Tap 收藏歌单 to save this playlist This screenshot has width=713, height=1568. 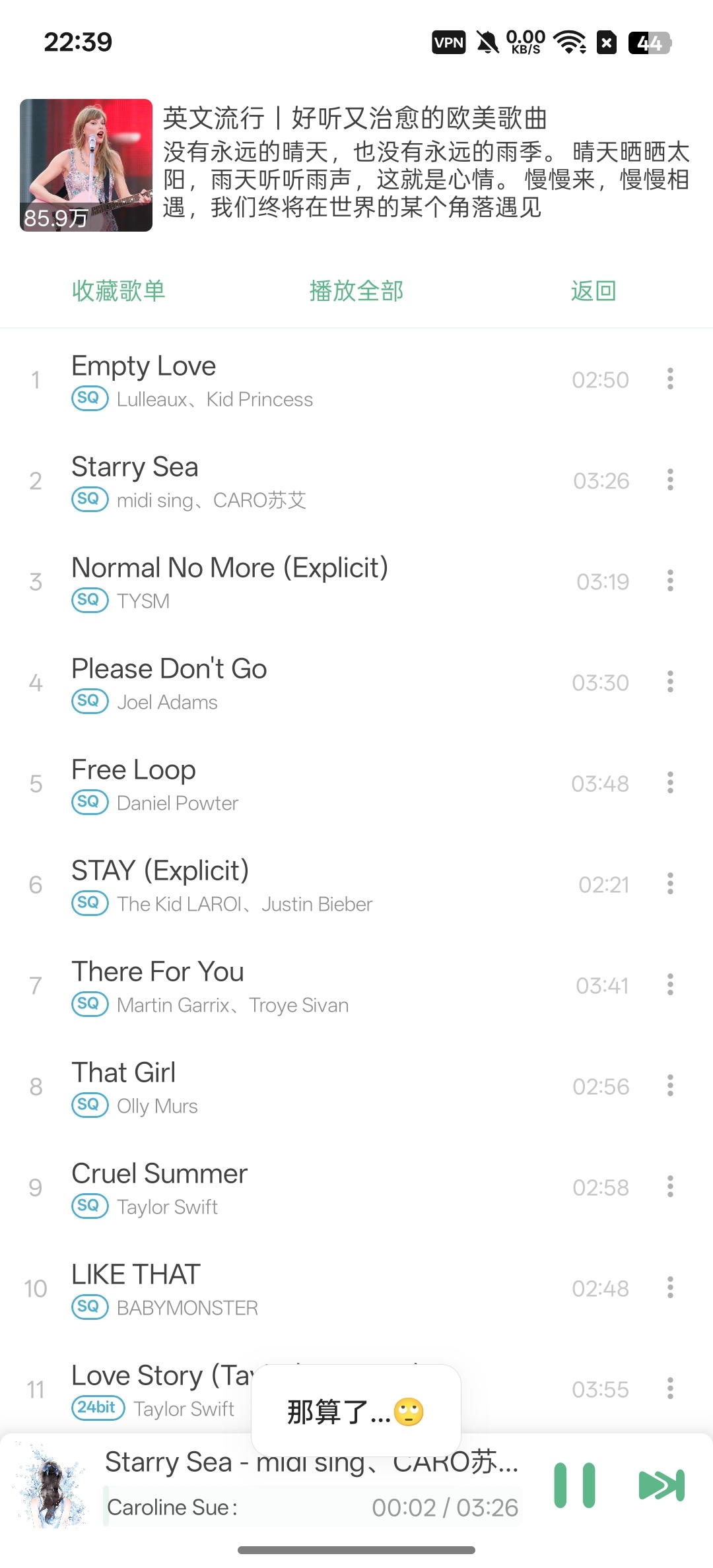click(x=119, y=291)
